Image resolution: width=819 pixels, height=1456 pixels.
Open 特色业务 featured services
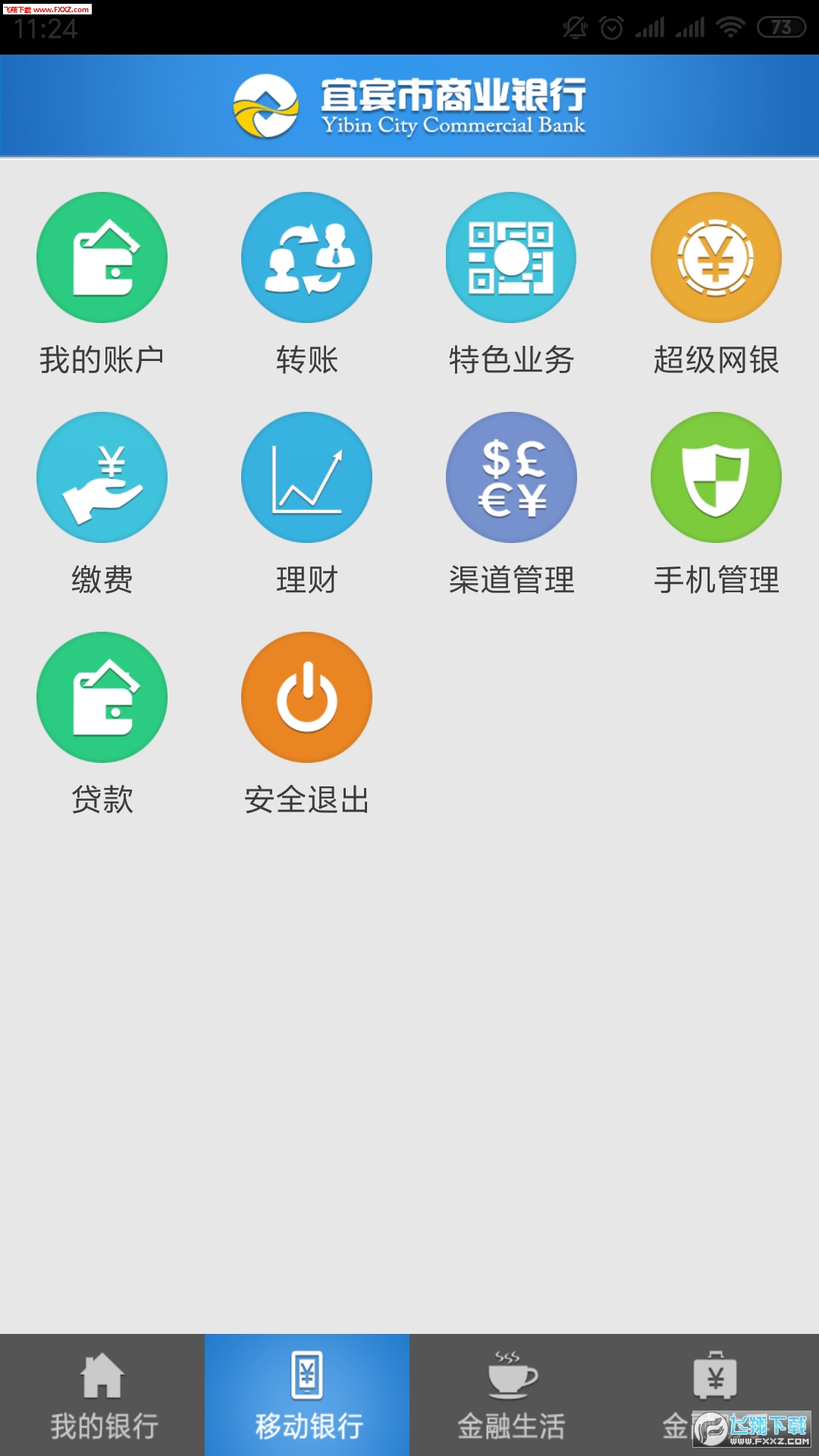click(x=510, y=258)
